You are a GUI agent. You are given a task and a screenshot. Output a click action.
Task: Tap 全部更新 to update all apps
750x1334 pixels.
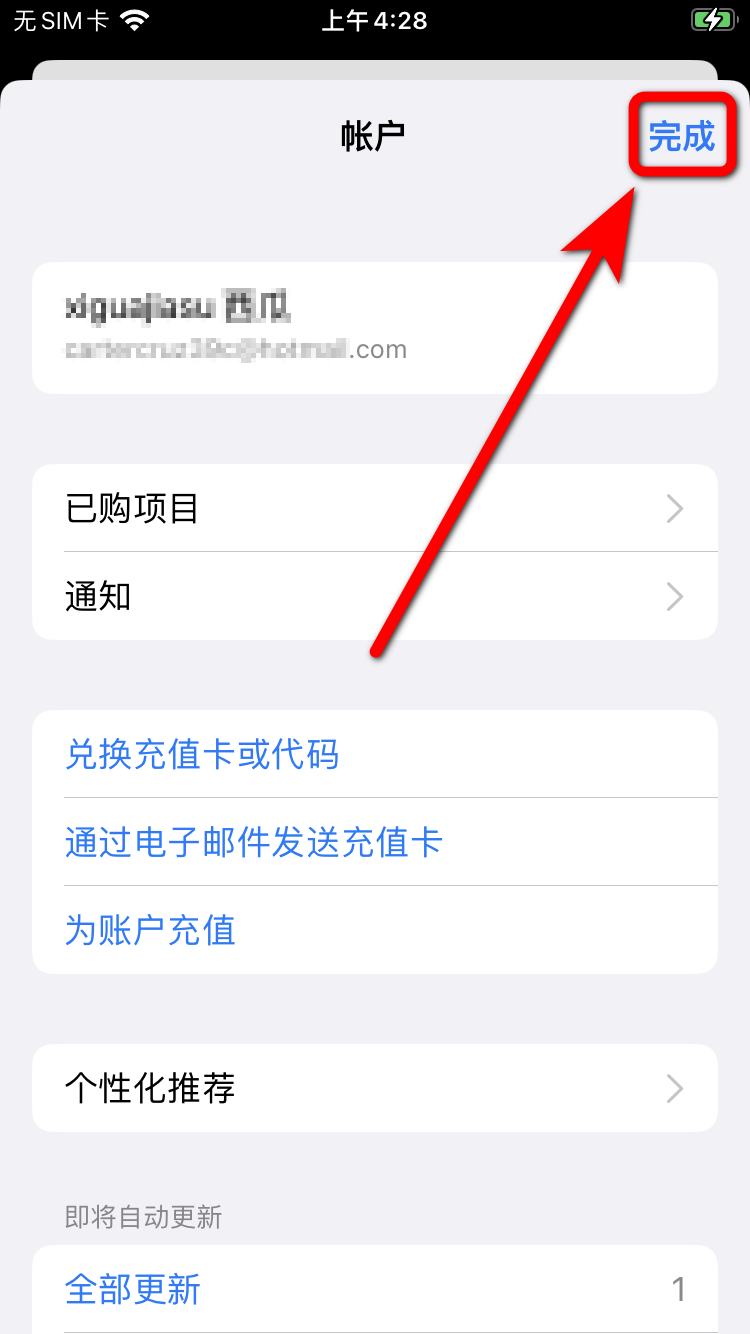(x=133, y=1289)
